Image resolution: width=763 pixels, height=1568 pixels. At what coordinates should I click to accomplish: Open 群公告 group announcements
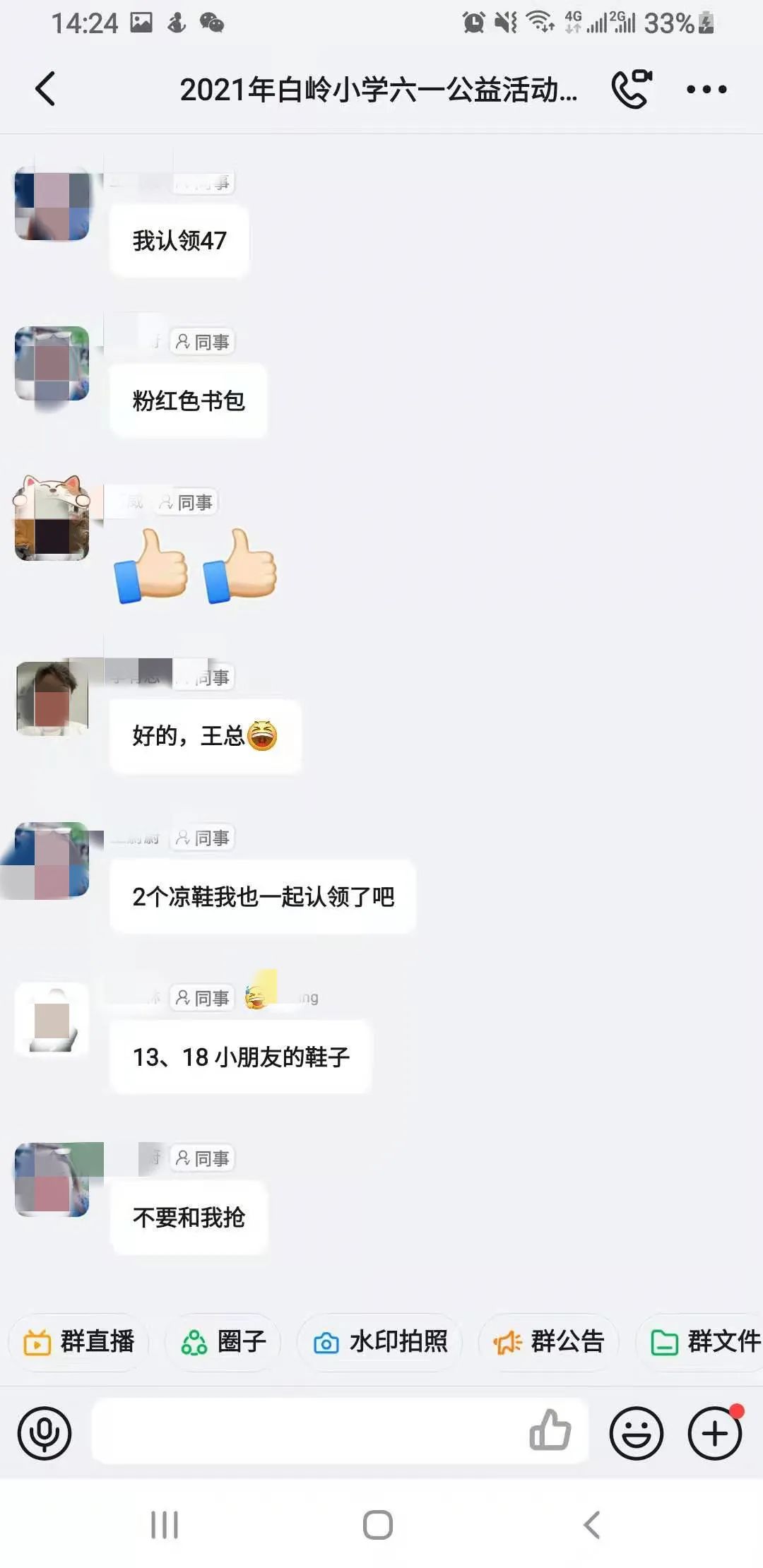coord(549,1341)
